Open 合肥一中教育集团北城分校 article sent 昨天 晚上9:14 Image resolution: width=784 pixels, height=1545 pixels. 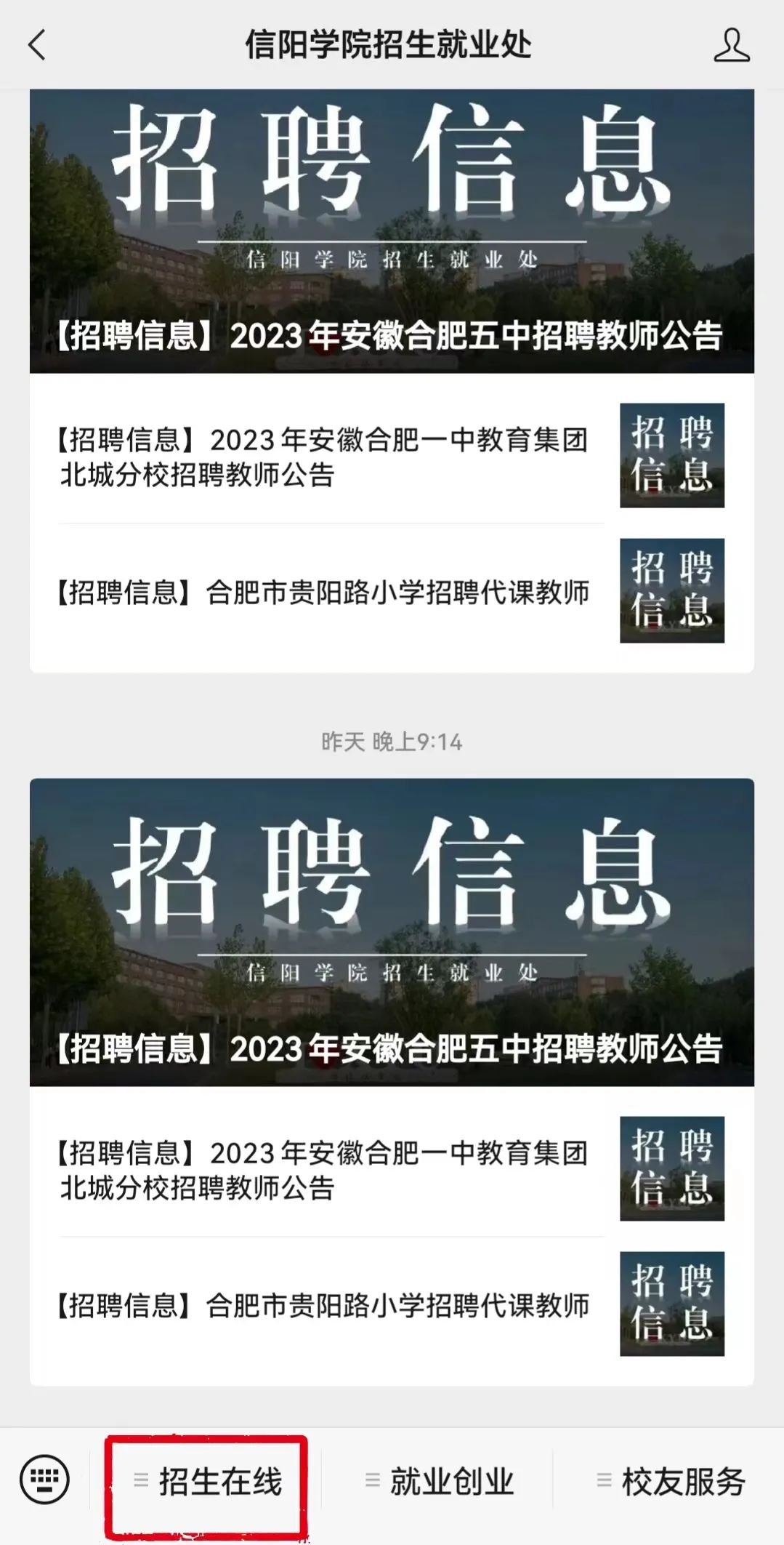(323, 1171)
